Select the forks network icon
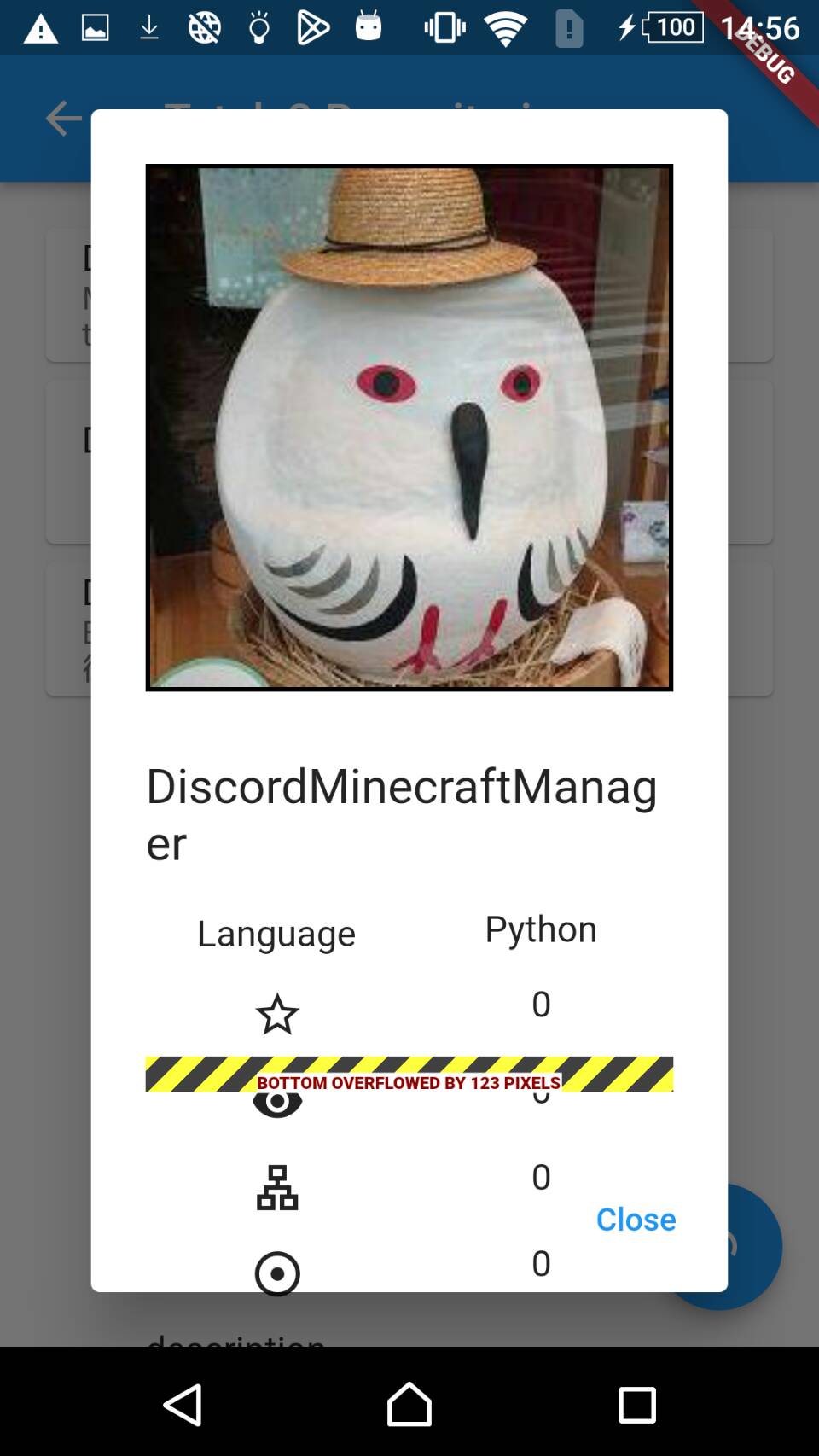 coord(277,1186)
